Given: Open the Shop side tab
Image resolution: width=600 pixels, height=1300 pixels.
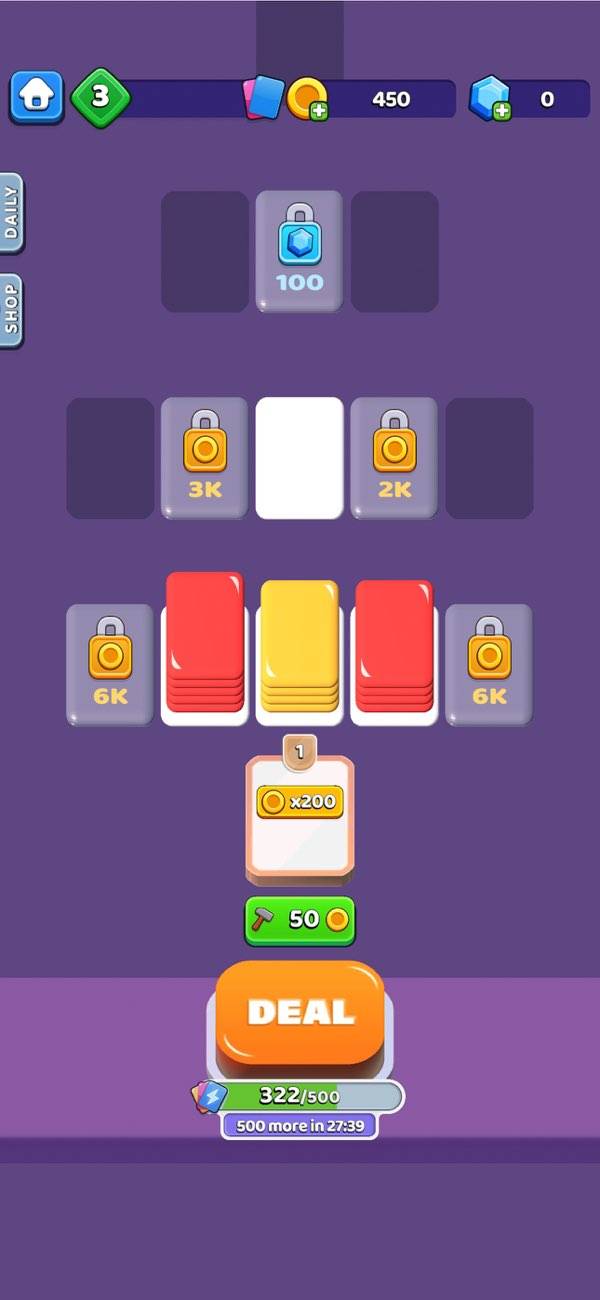Looking at the screenshot, I should 11,310.
